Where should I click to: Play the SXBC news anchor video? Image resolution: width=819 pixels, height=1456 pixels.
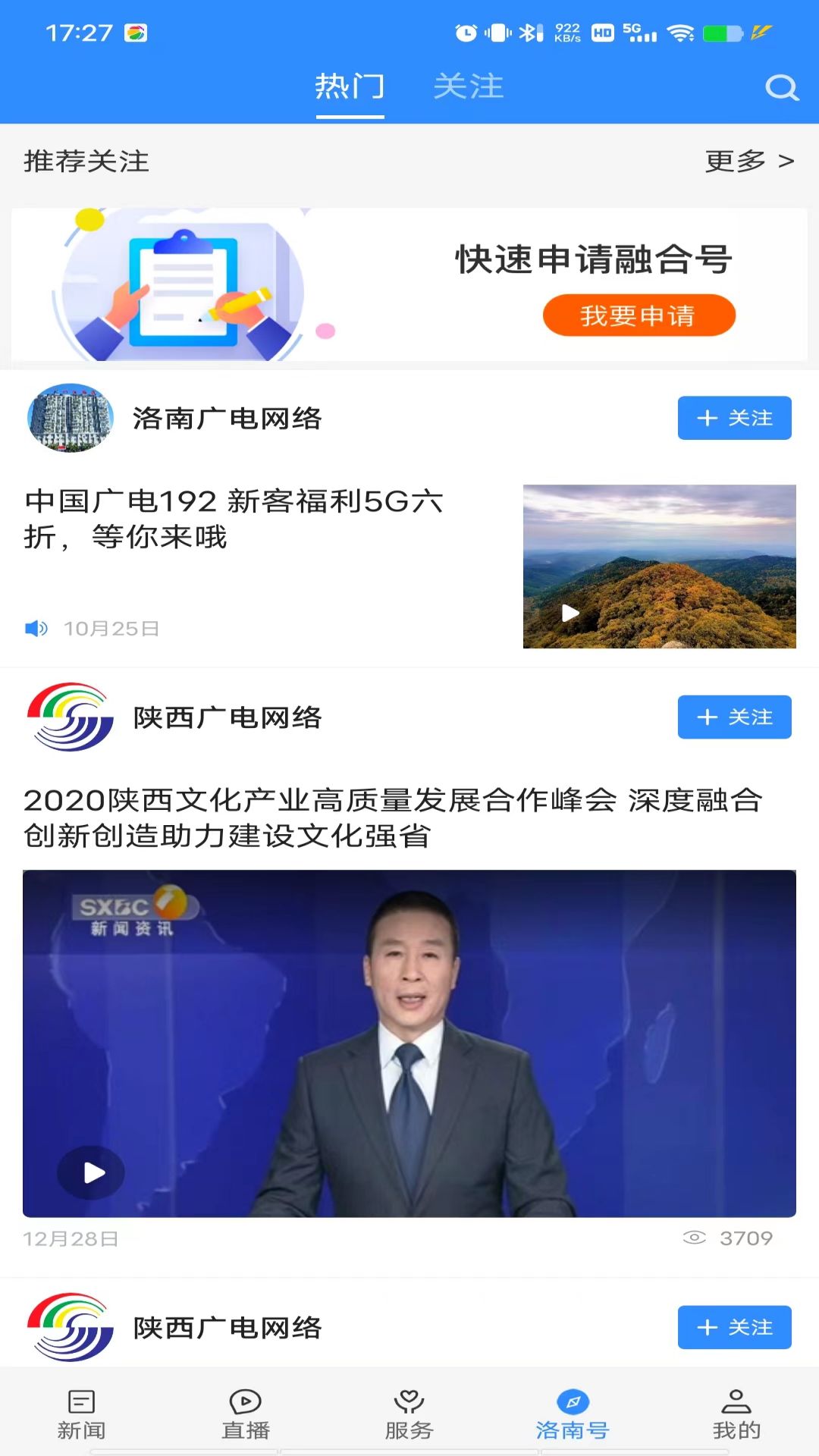point(93,1172)
